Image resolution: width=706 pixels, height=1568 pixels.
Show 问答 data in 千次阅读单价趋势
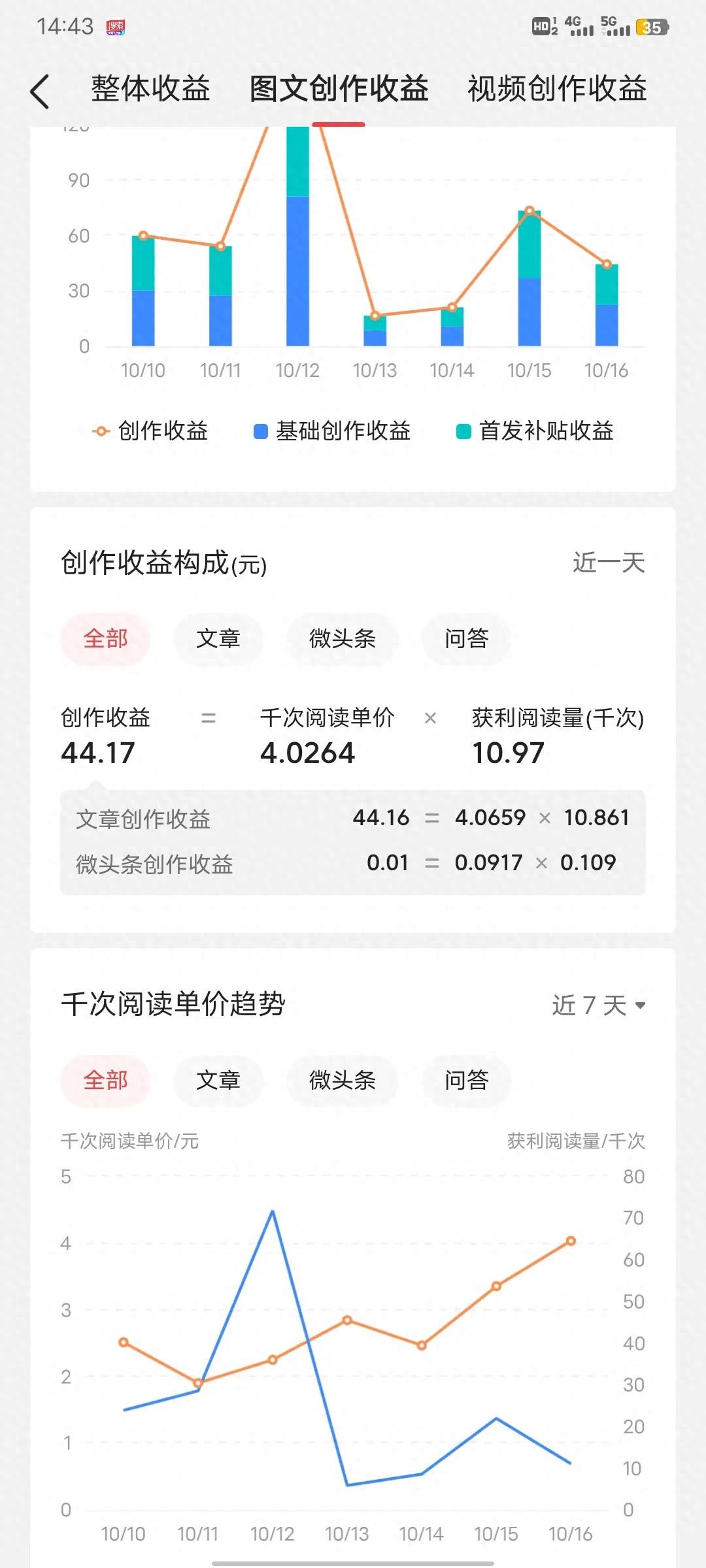tap(466, 1080)
